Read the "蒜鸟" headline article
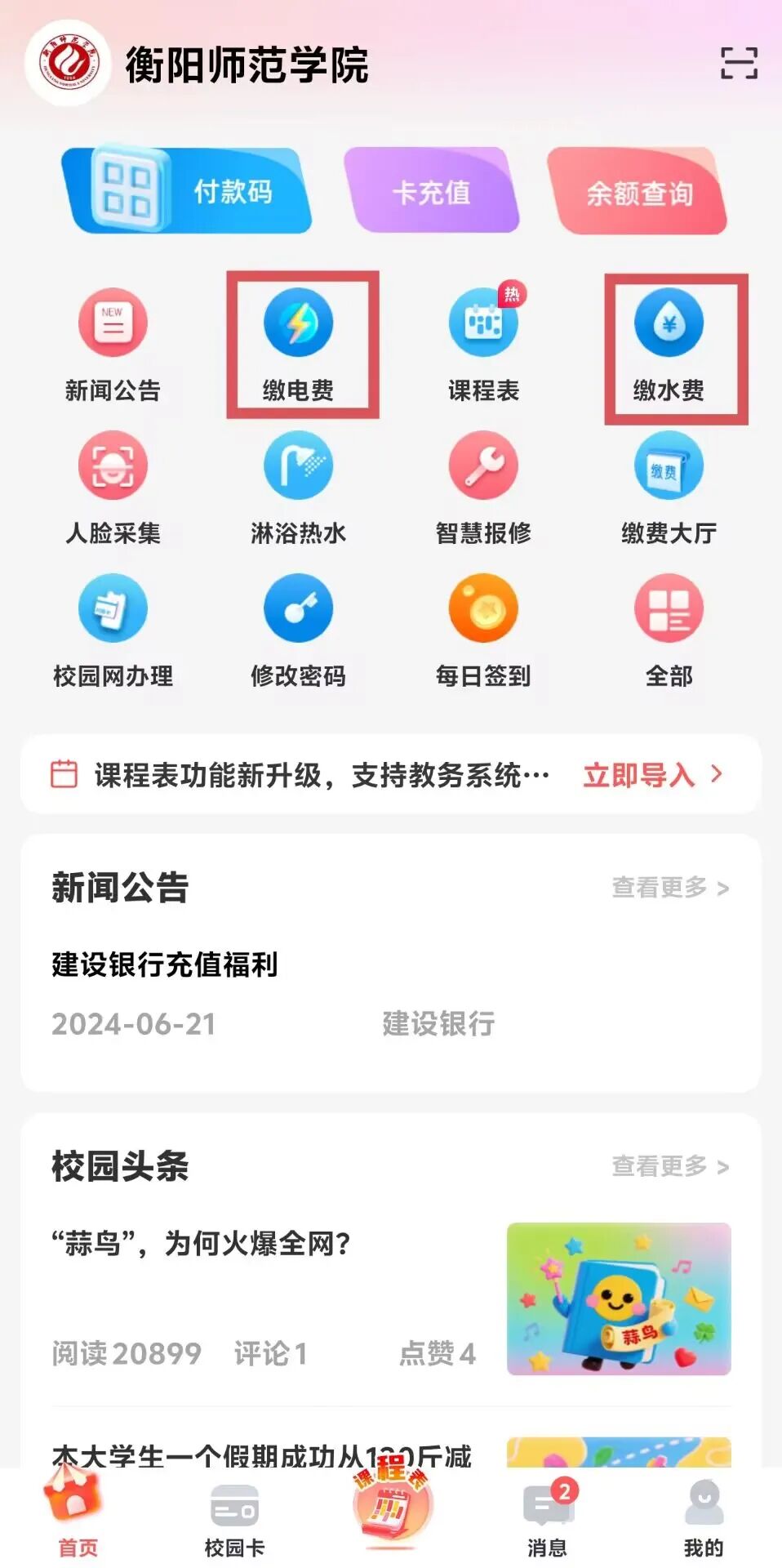Image resolution: width=782 pixels, height=1568 pixels. [202, 1244]
